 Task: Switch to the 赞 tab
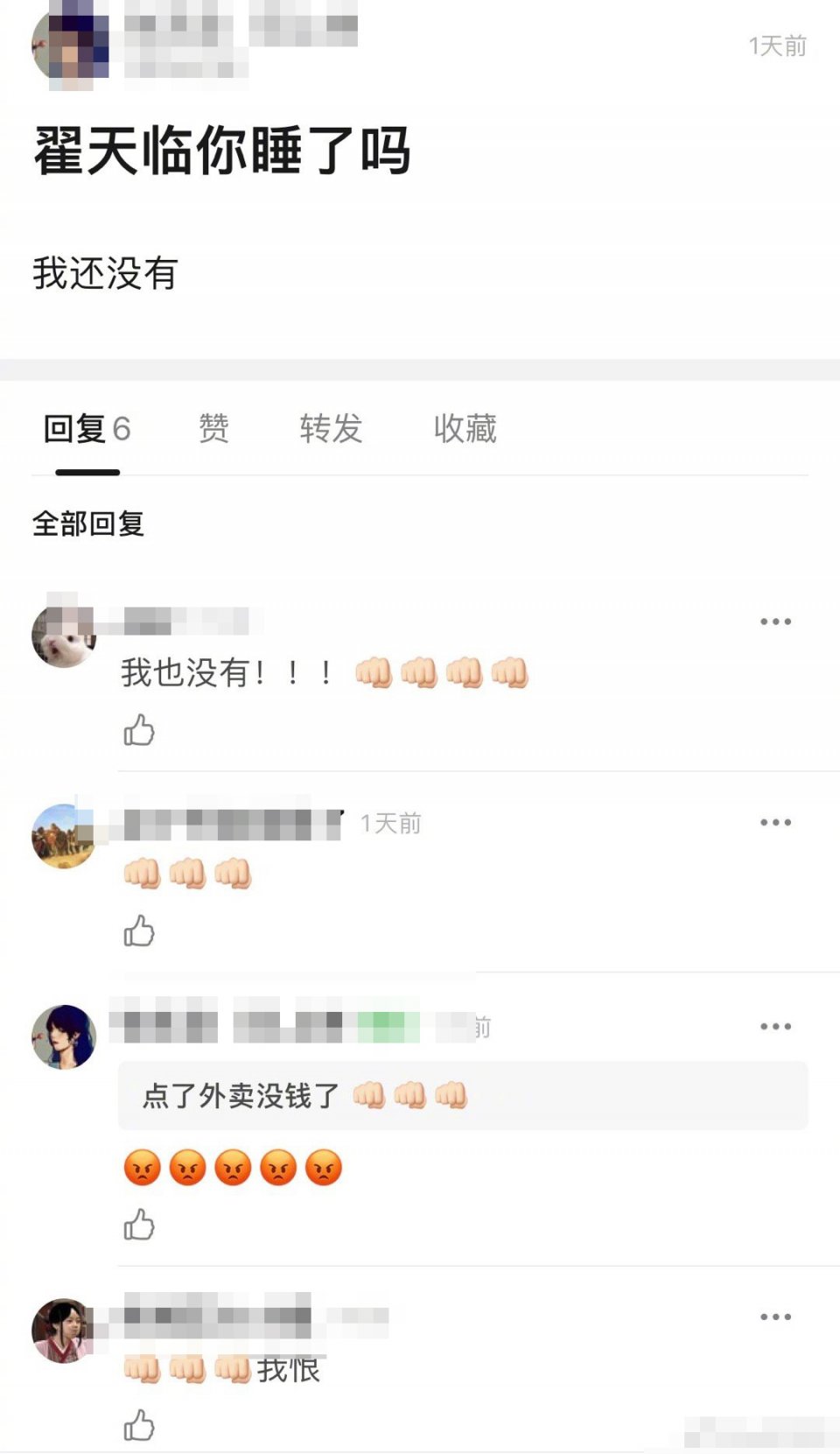coord(213,428)
